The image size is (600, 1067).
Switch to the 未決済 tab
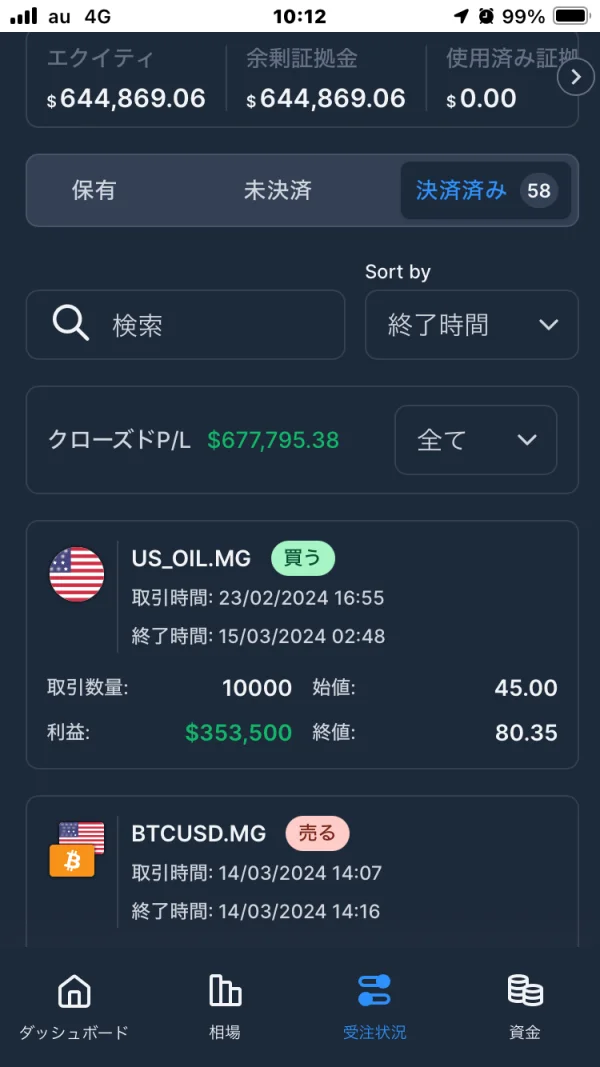(x=278, y=191)
